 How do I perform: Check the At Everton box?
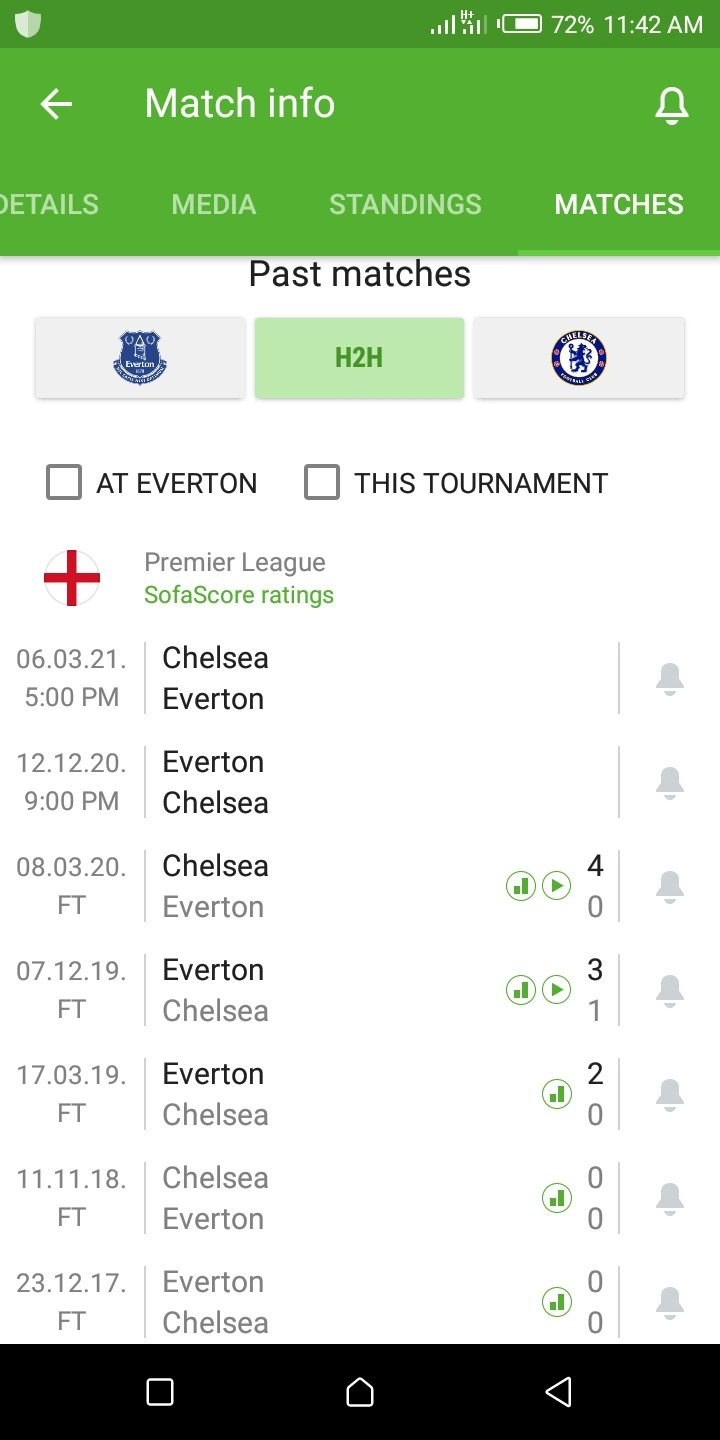[x=64, y=482]
